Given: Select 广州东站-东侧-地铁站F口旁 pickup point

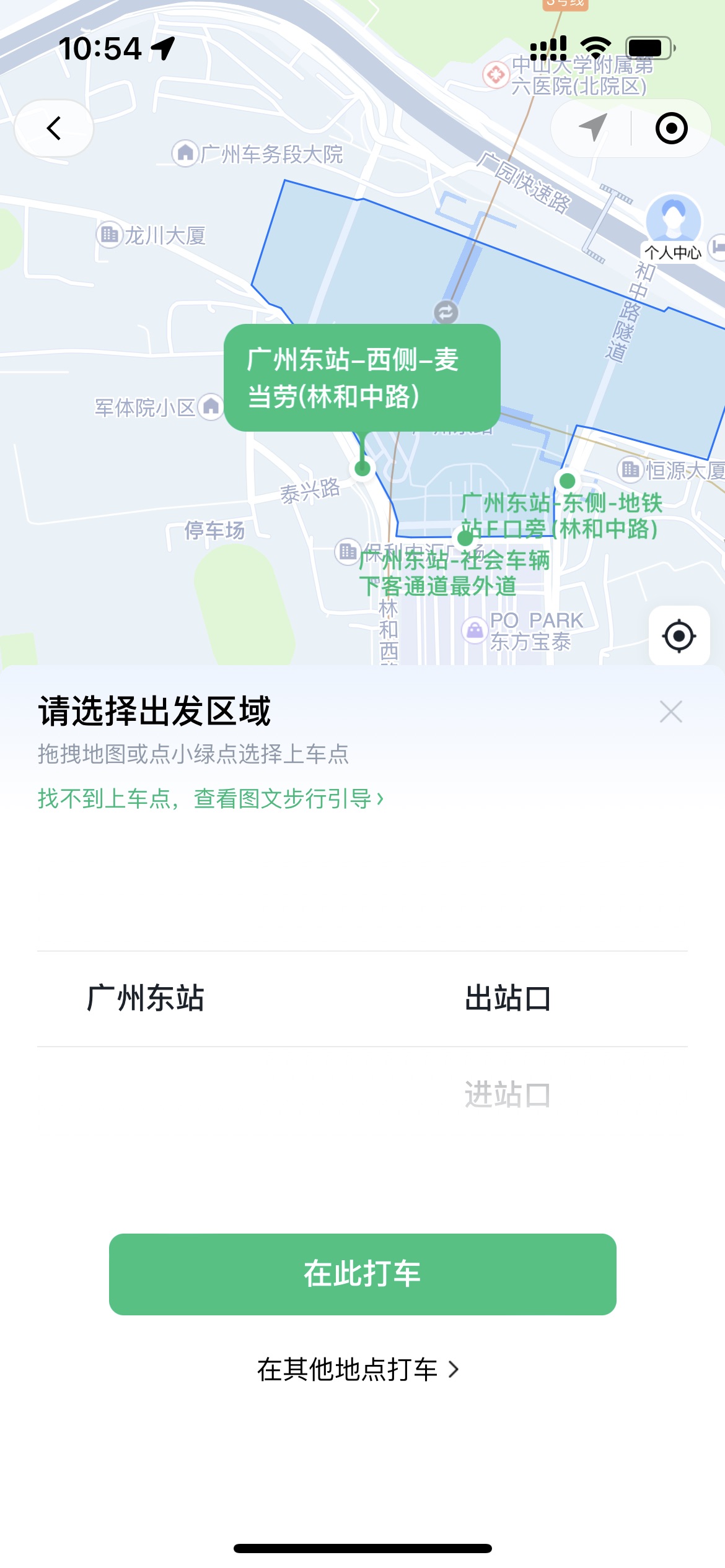Looking at the screenshot, I should [567, 481].
